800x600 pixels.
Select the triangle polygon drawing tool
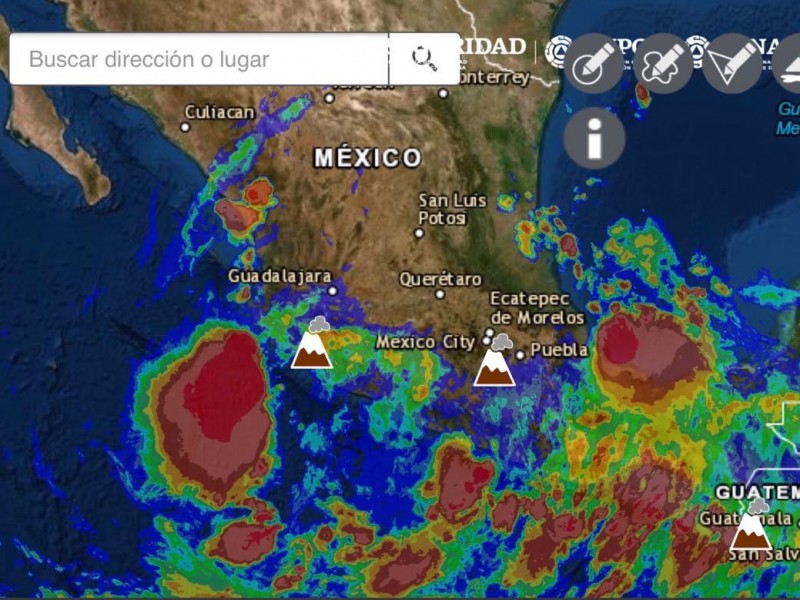[x=732, y=63]
